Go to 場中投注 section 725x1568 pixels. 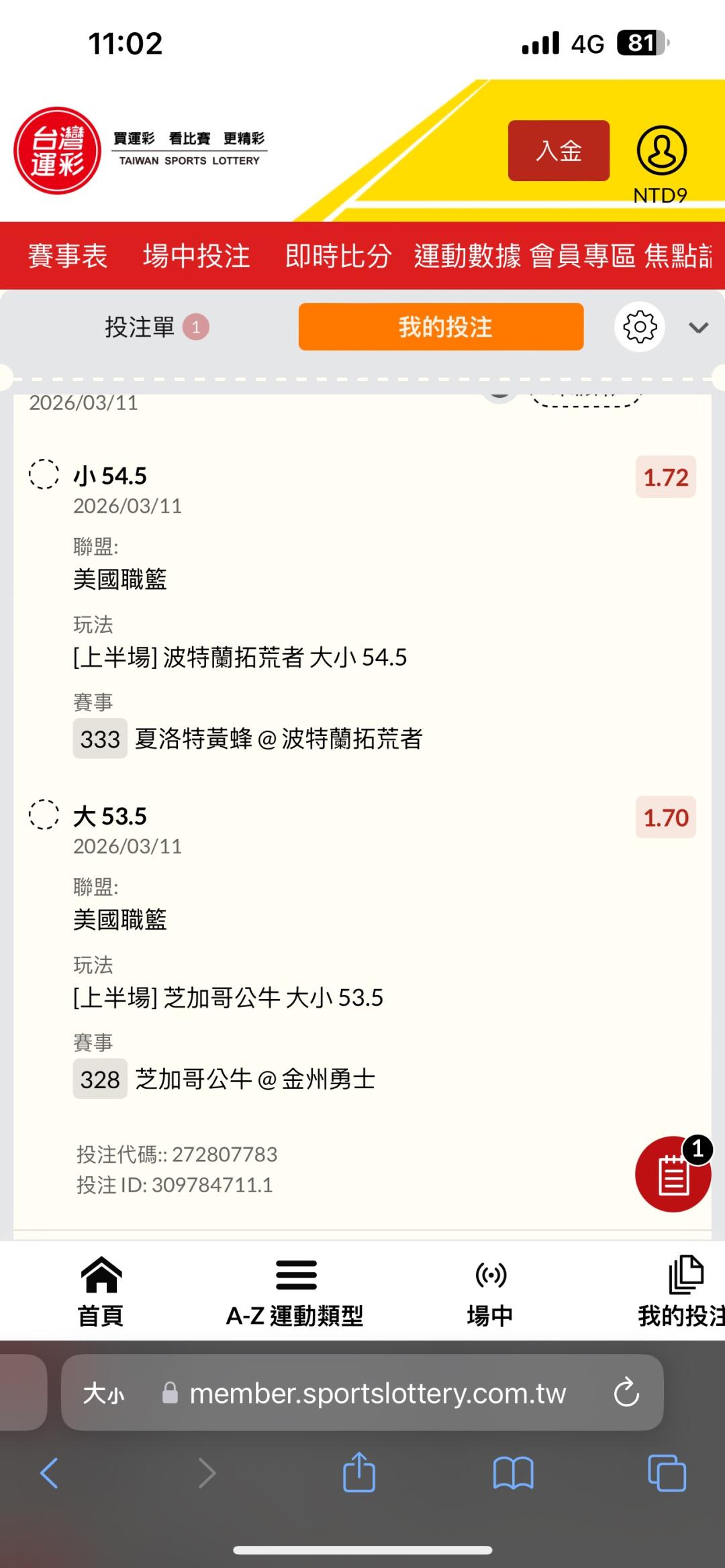click(196, 256)
